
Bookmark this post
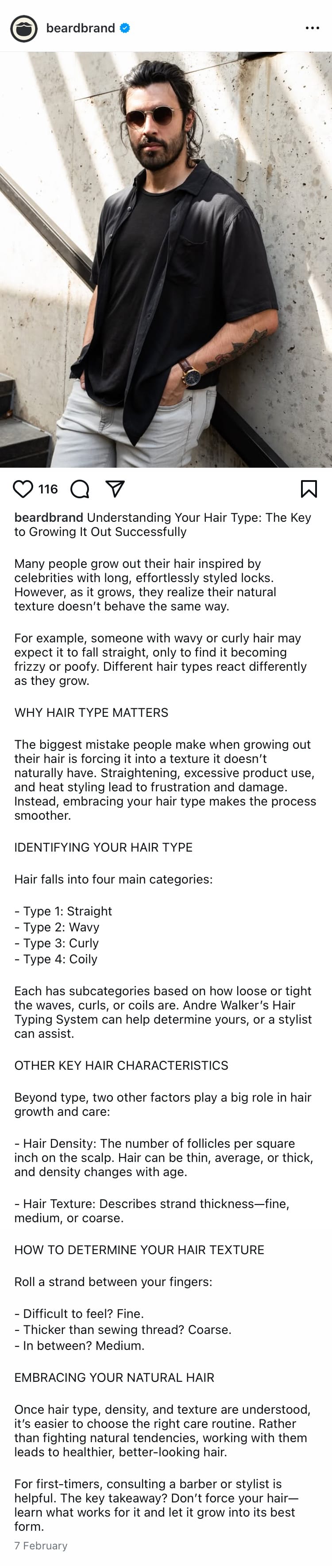[309, 489]
